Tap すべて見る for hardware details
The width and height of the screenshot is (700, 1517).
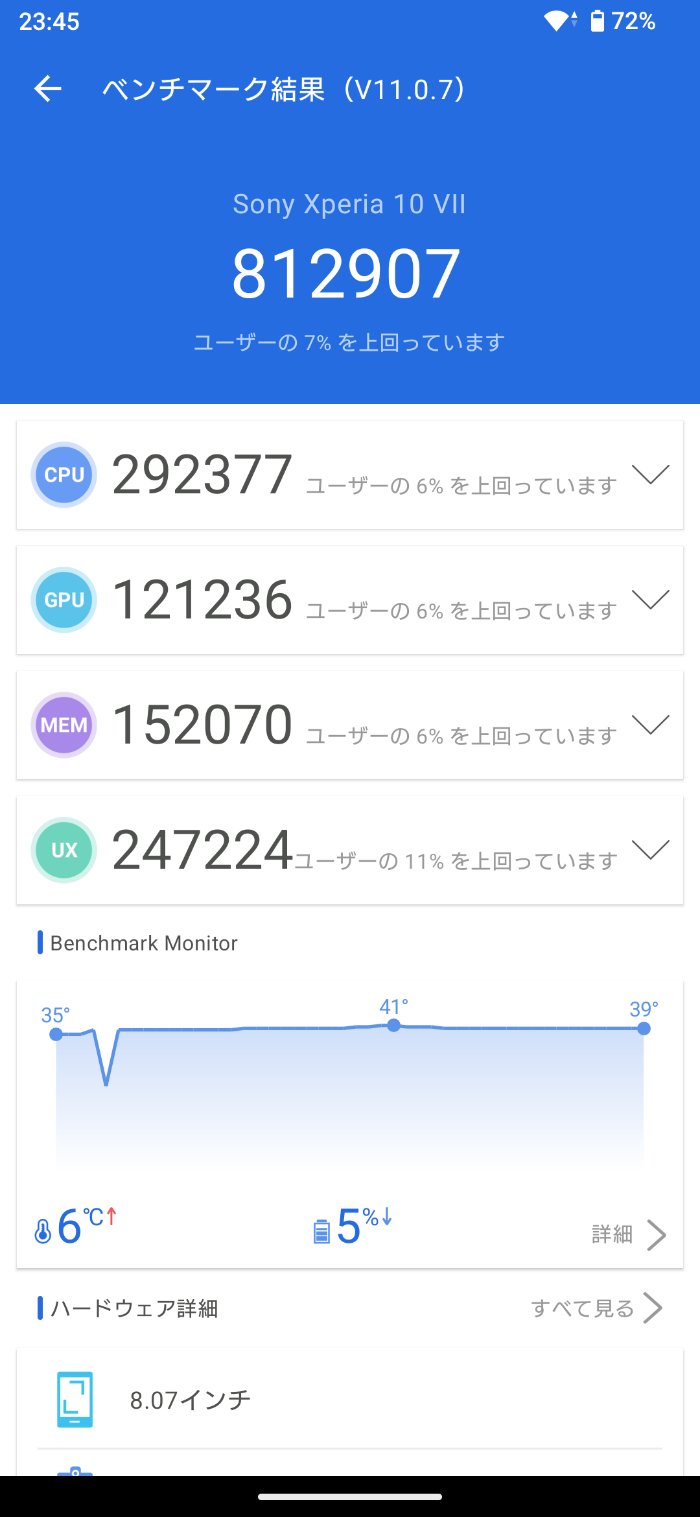pos(596,1308)
